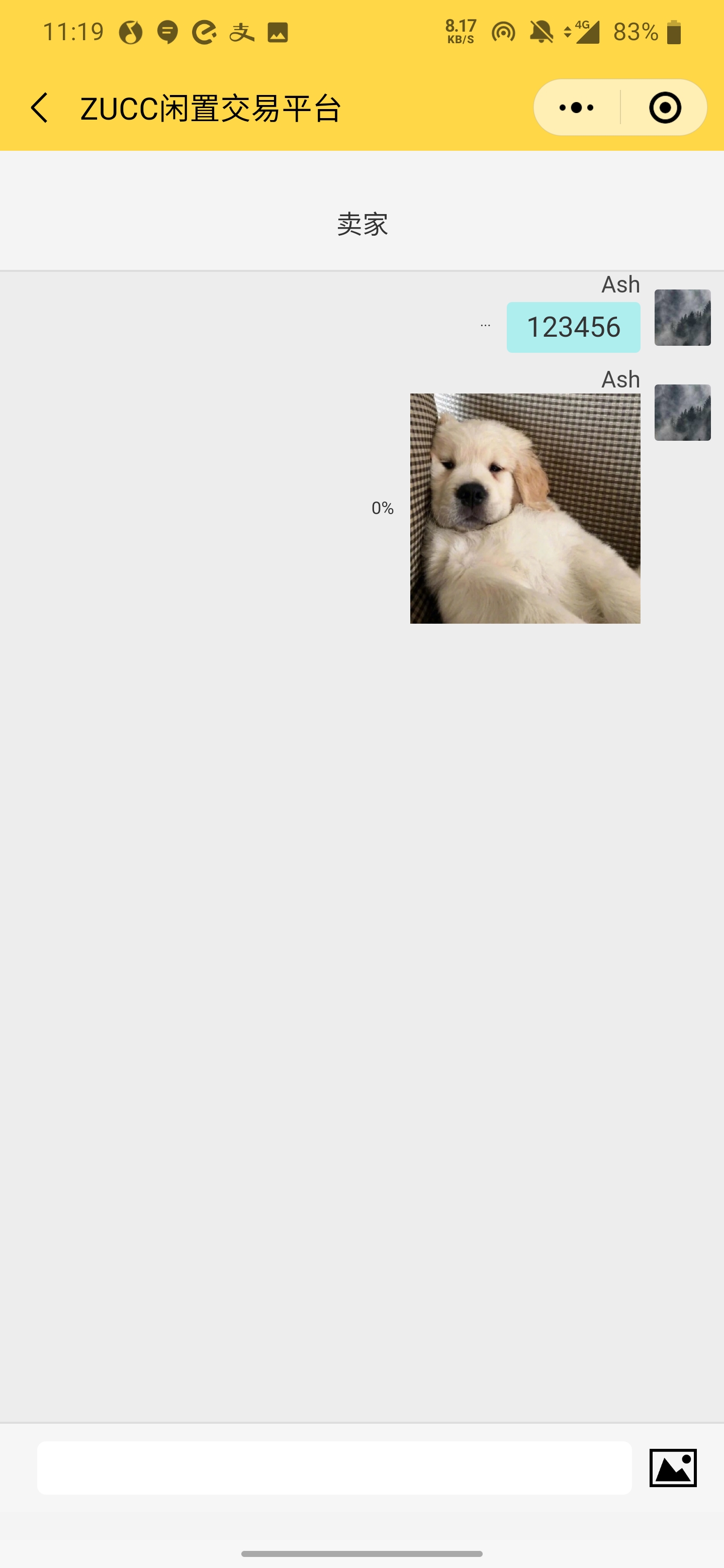Close the mini program with the circle button
Viewport: 724px width, 1568px height.
[664, 108]
